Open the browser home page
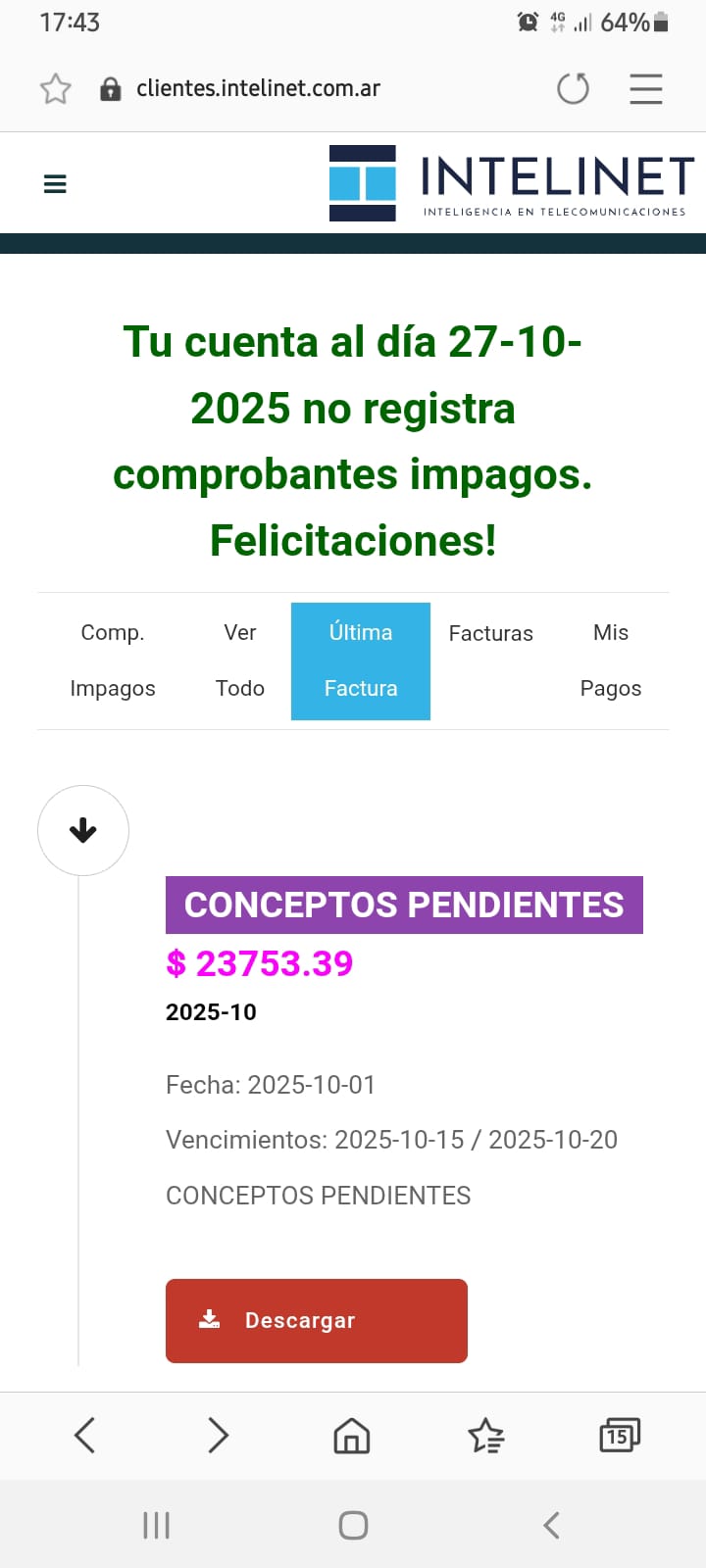 point(351,1437)
